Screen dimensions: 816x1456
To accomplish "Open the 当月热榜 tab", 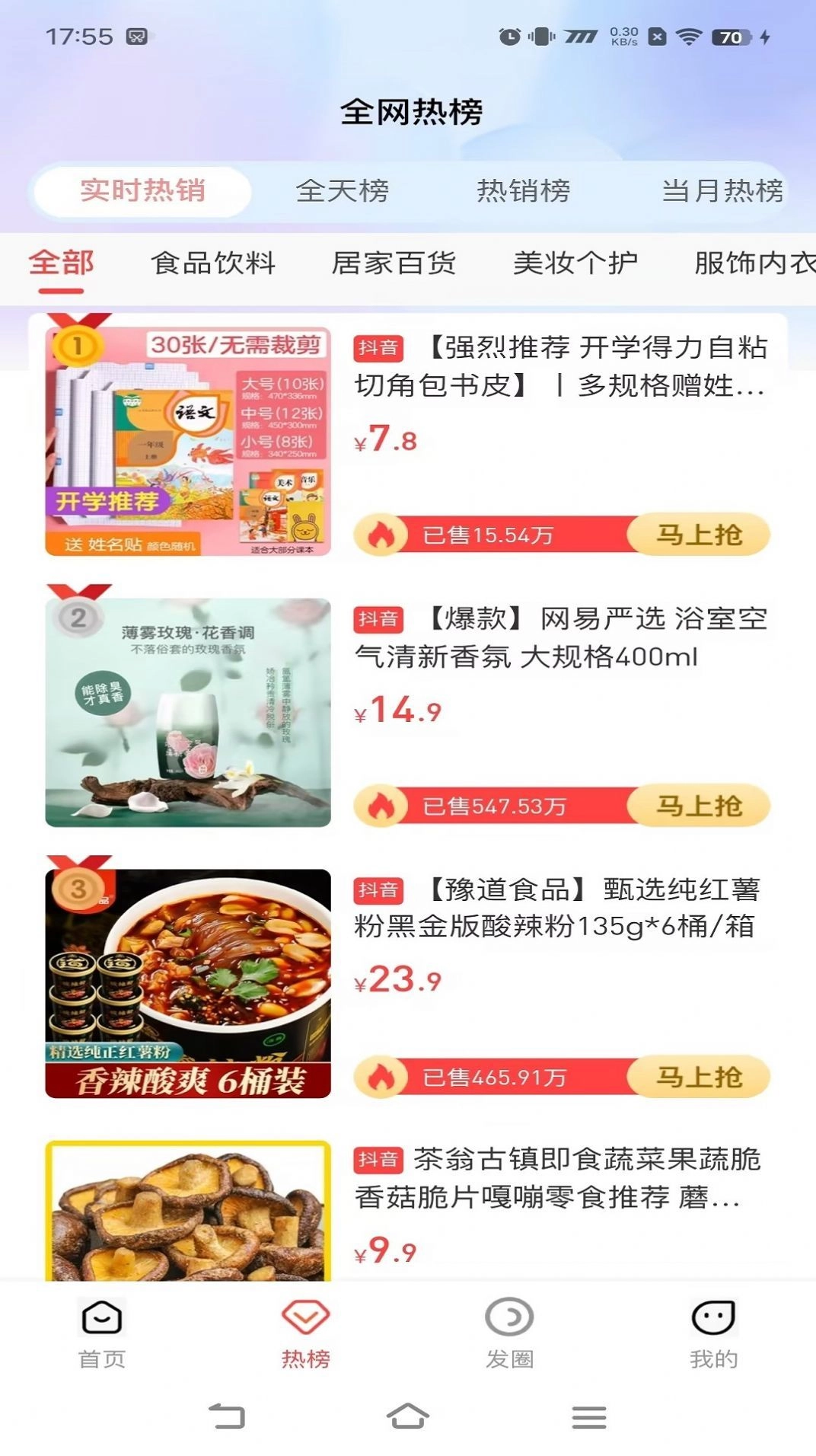I will [722, 190].
